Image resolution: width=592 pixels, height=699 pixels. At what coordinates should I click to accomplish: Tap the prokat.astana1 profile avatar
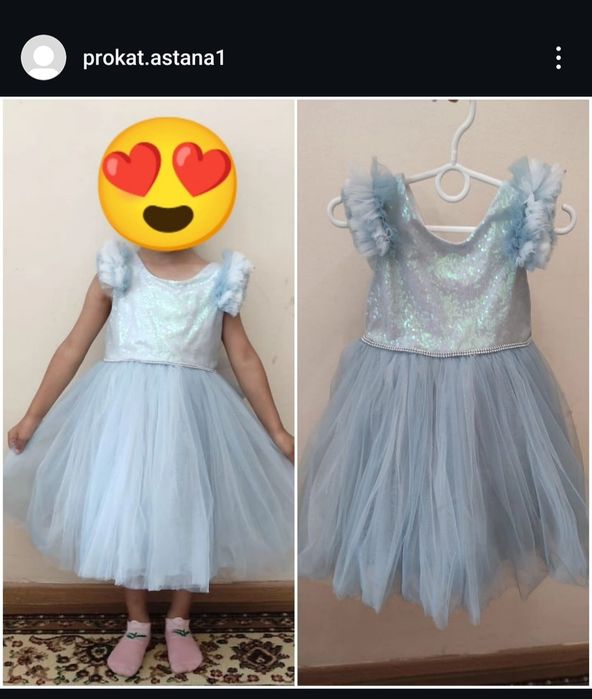[43, 58]
